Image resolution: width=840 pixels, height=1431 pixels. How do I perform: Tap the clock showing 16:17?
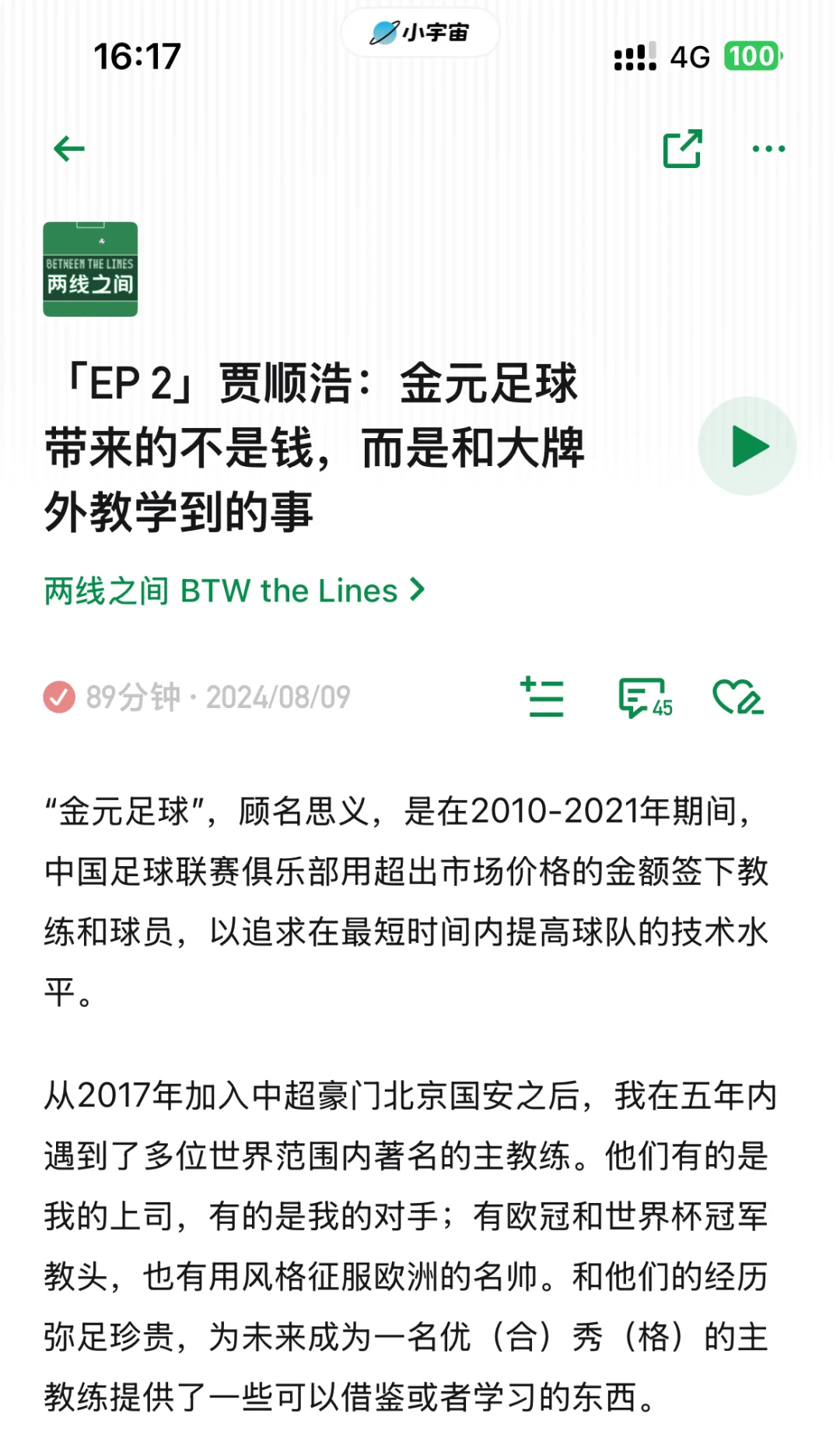click(x=138, y=57)
